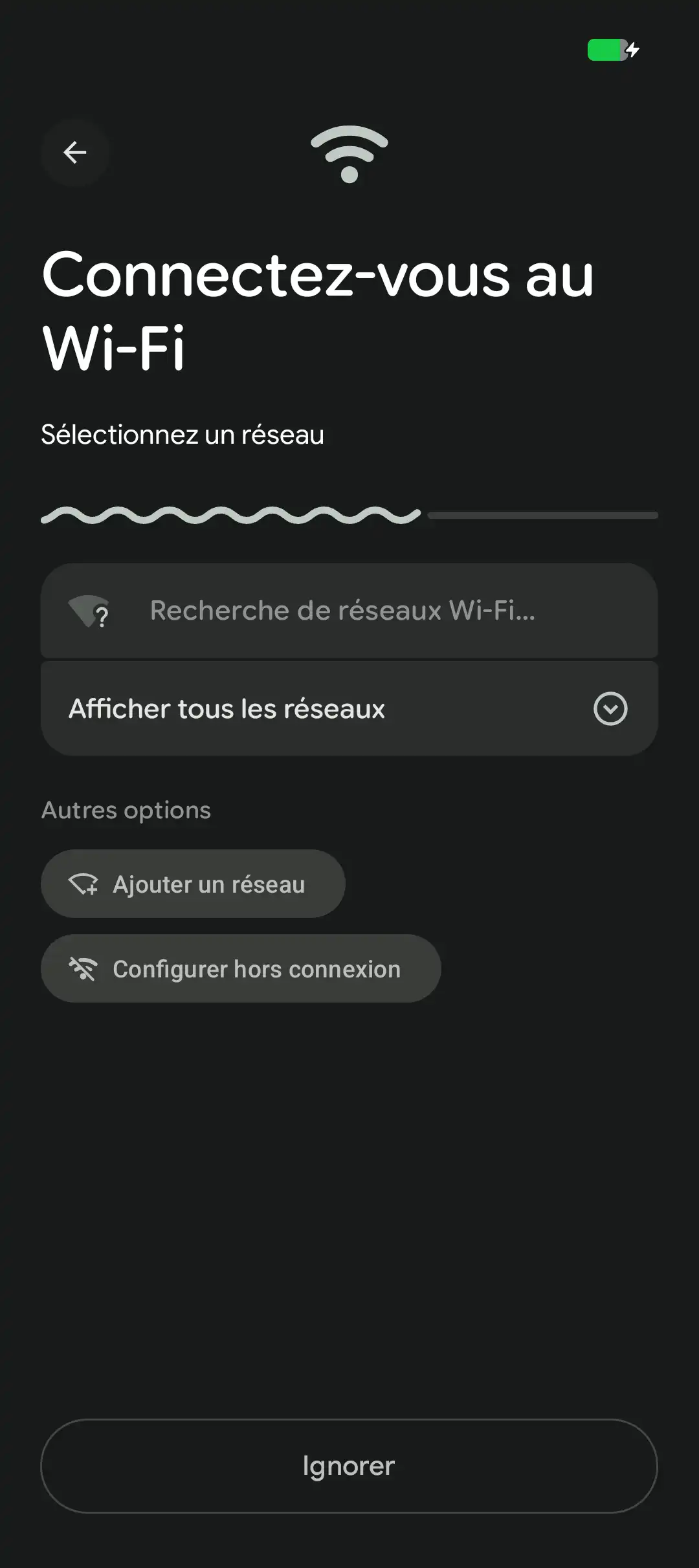Go back using the arrow icon
699x1568 pixels.
(x=75, y=153)
